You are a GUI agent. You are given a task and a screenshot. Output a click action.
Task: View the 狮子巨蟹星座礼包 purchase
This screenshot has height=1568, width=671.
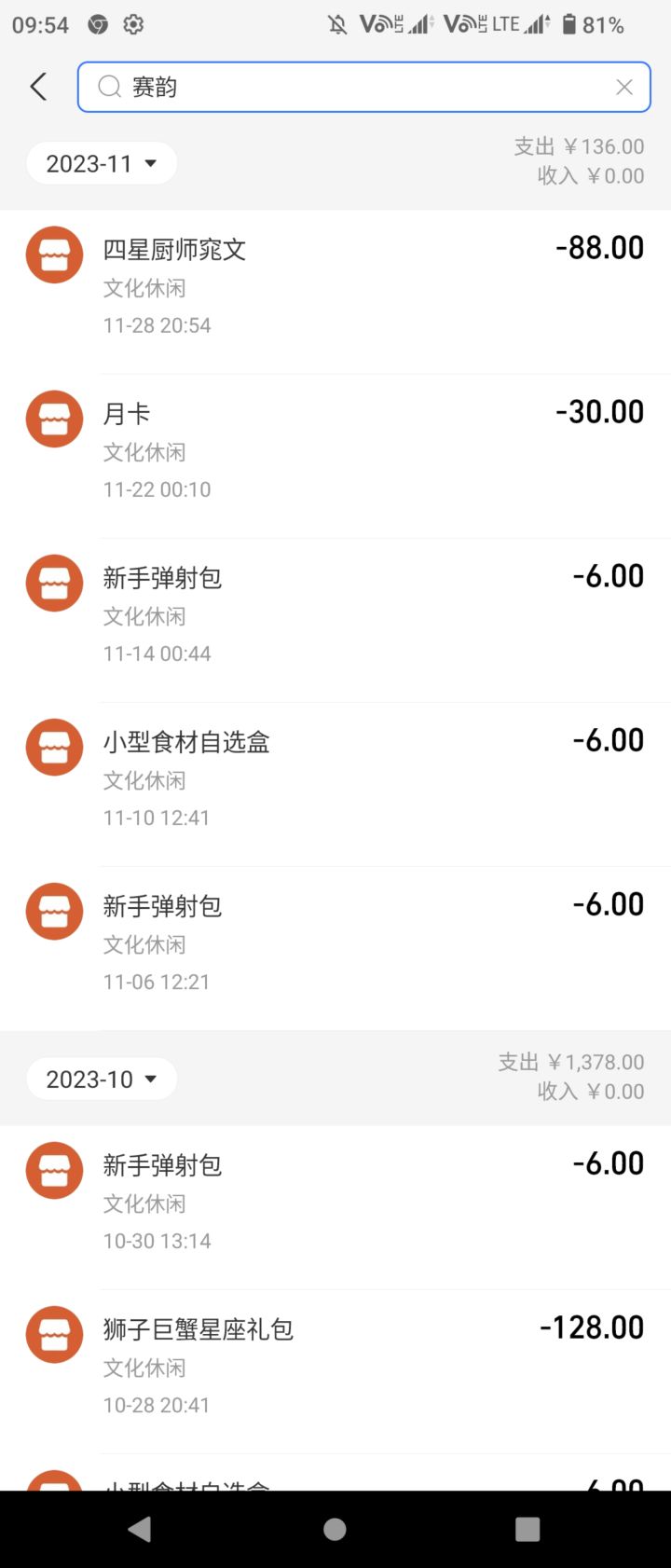pos(335,1365)
